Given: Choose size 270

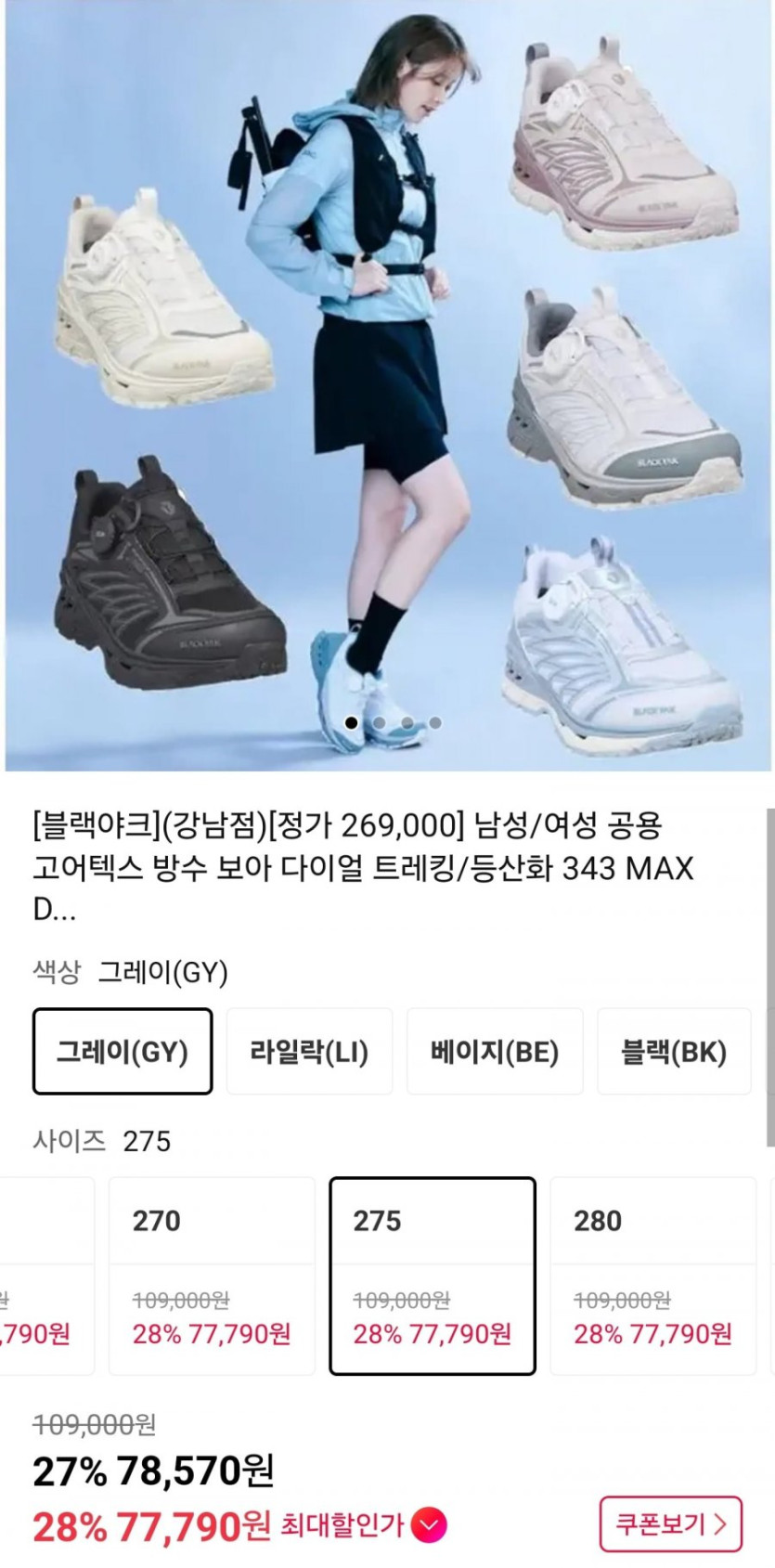Looking at the screenshot, I should coord(212,1276).
